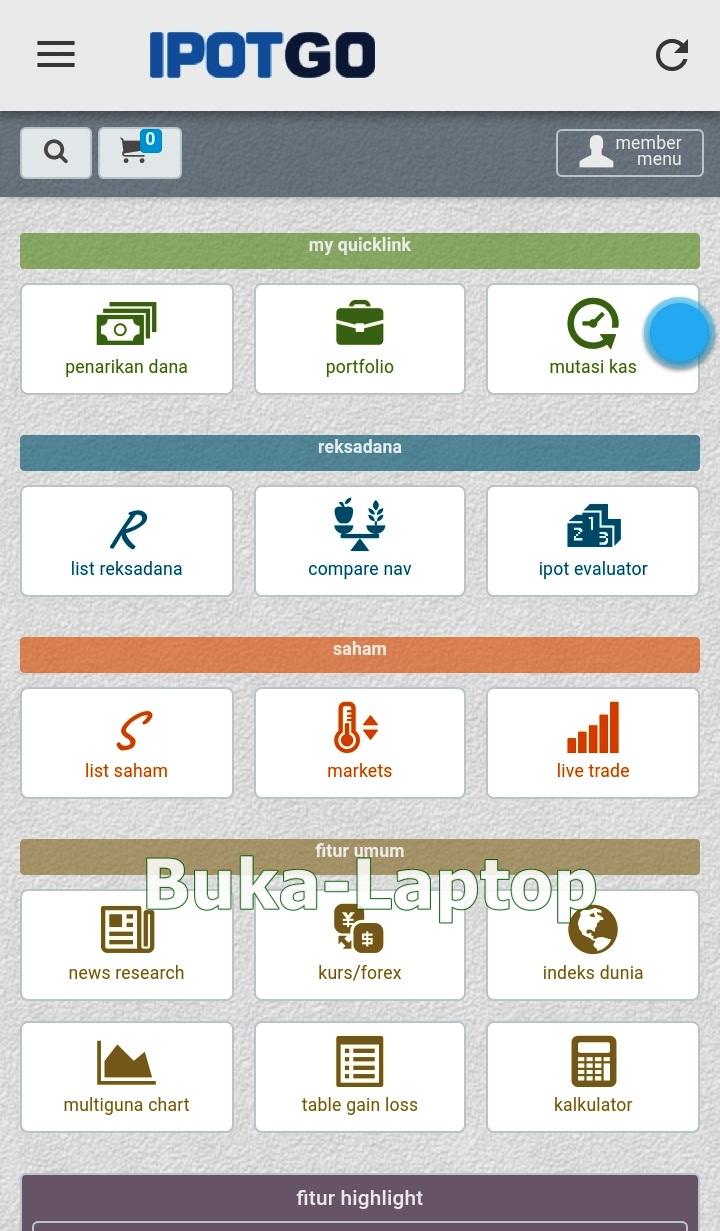Open the kalkulator tool
This screenshot has width=720, height=1231.
pyautogui.click(x=593, y=1077)
